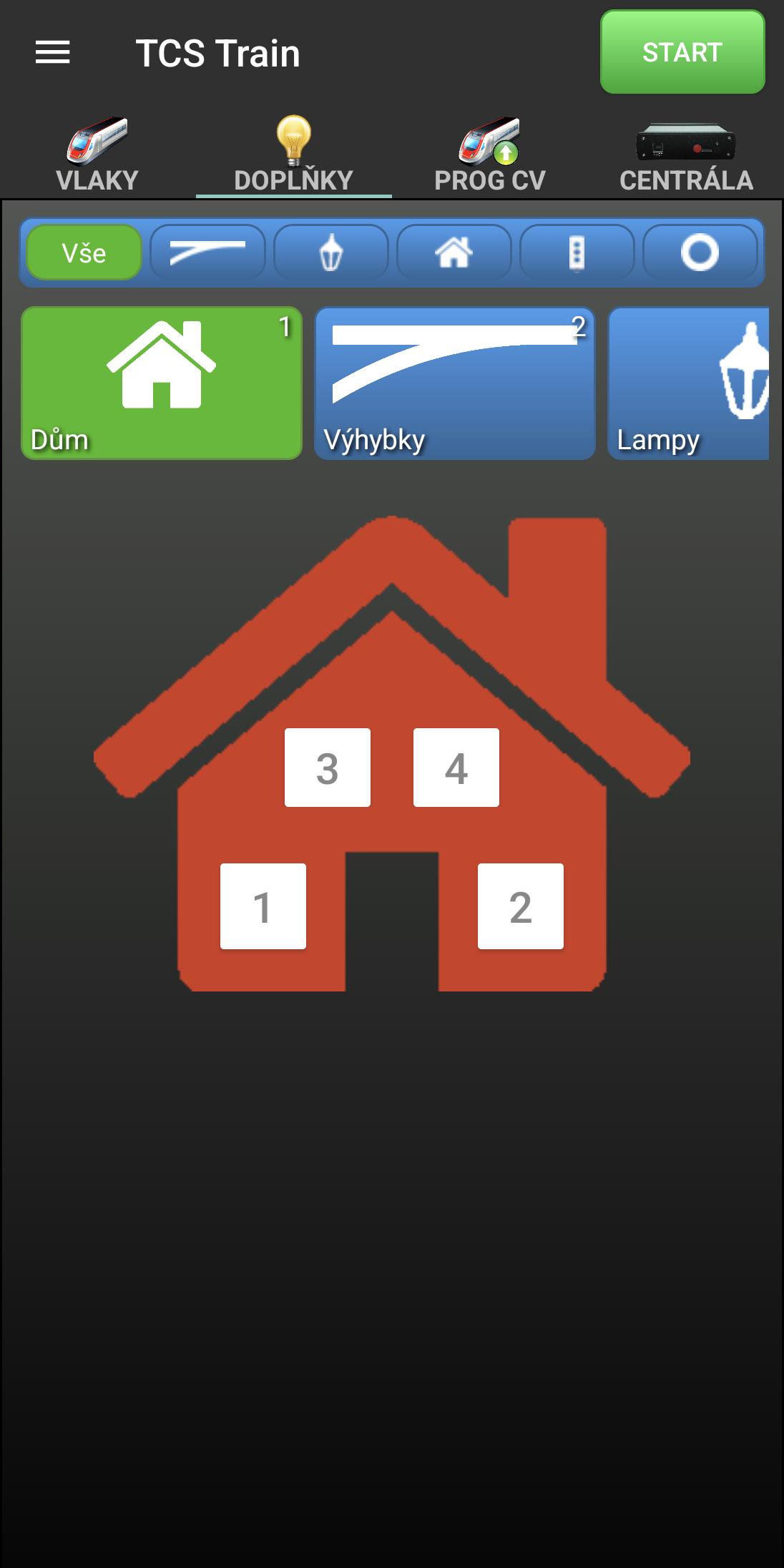The width and height of the screenshot is (784, 1568).
Task: Filter accessories by house icon
Action: pos(454,253)
